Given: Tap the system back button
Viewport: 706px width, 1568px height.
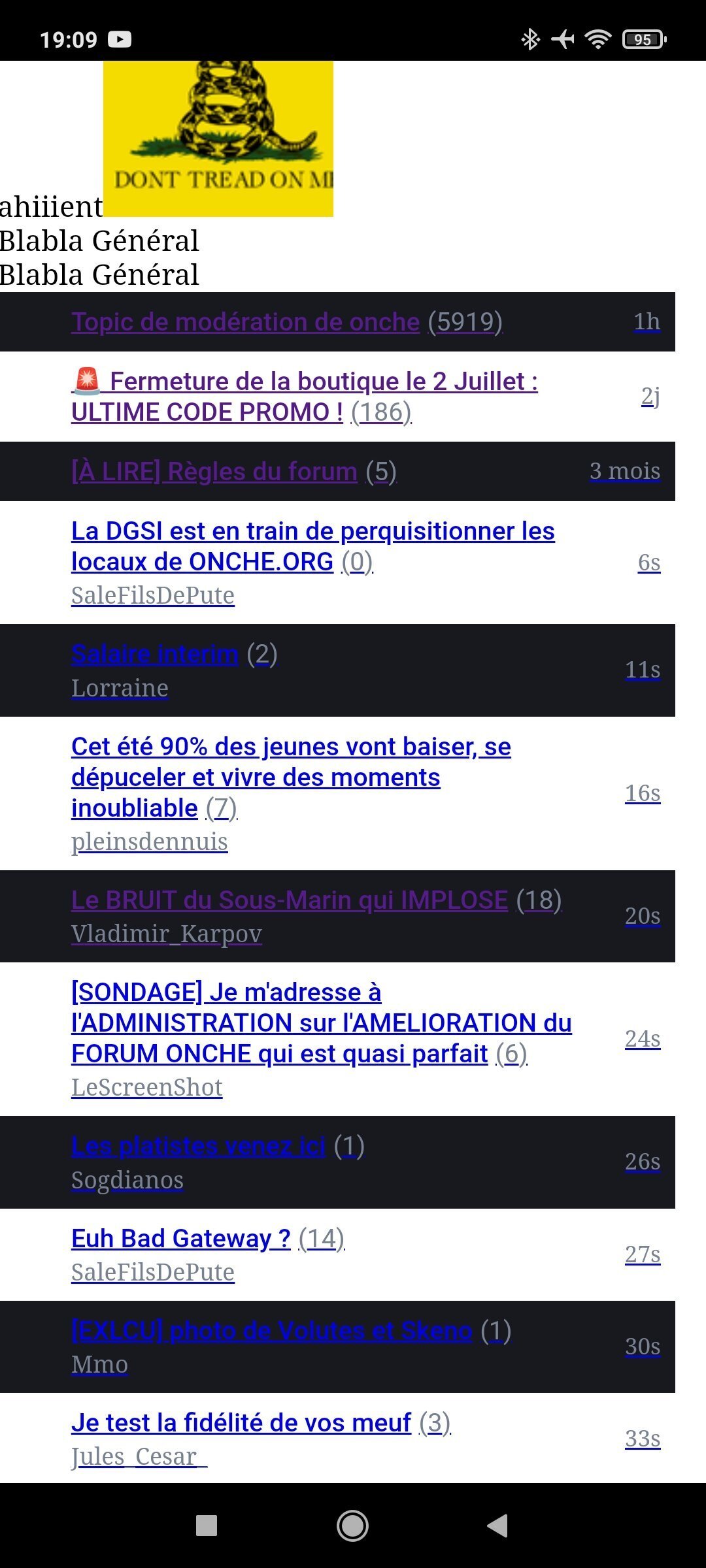Looking at the screenshot, I should tap(497, 1526).
